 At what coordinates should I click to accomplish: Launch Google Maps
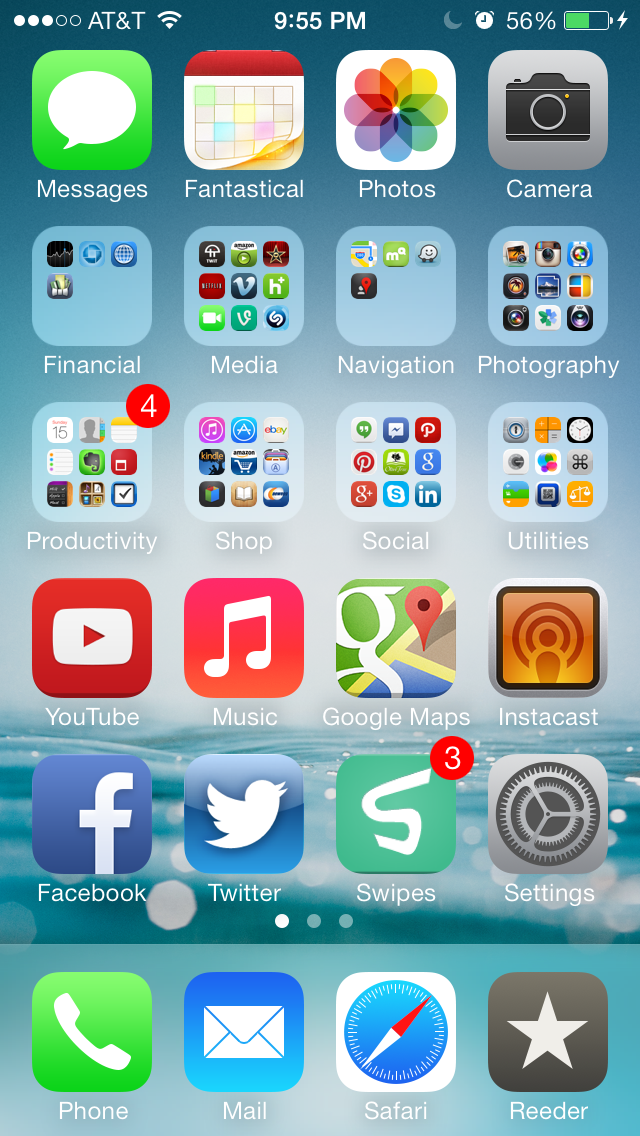pos(396,638)
